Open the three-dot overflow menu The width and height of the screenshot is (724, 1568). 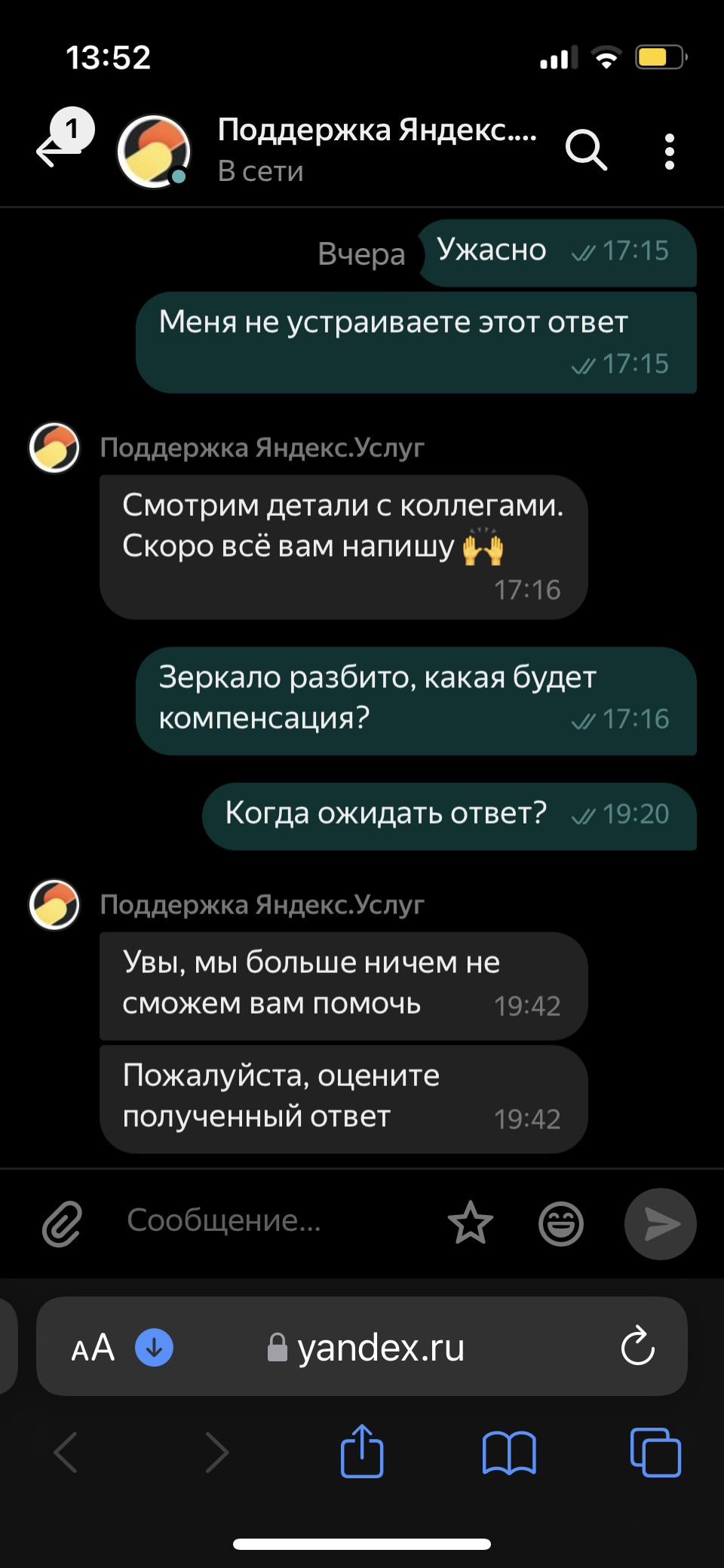click(x=669, y=152)
